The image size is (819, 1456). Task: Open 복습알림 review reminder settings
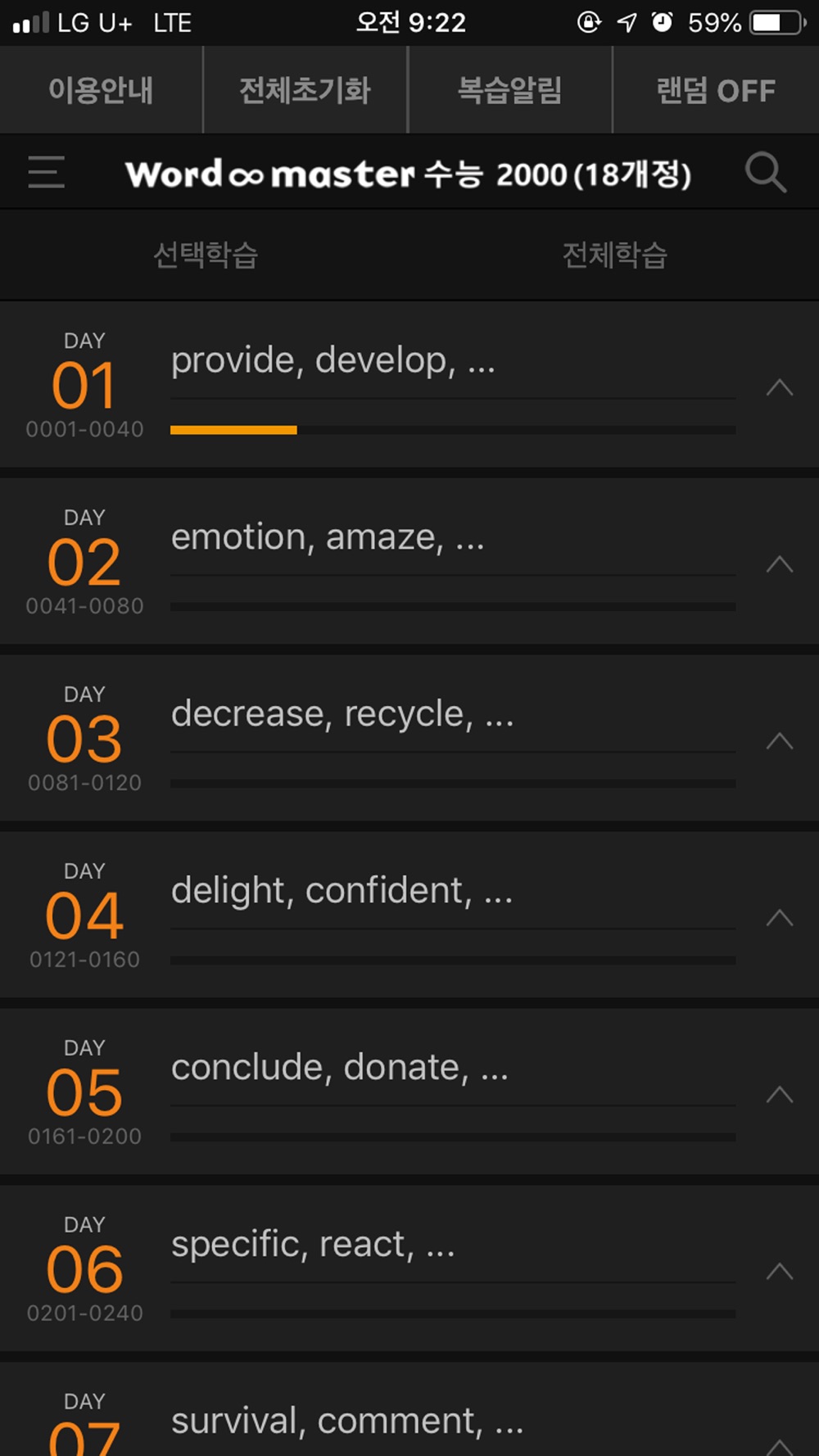[x=509, y=90]
